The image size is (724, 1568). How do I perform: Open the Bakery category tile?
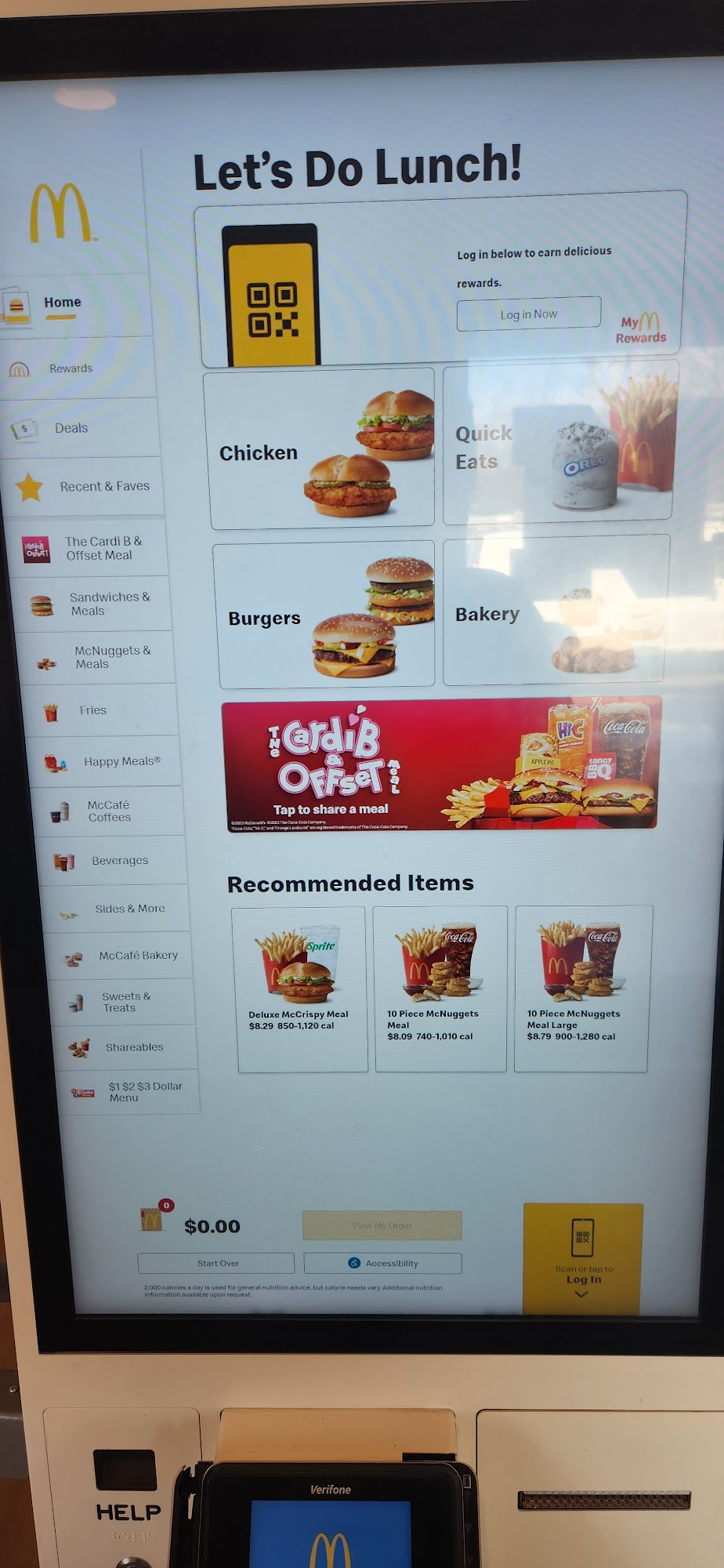pos(556,611)
